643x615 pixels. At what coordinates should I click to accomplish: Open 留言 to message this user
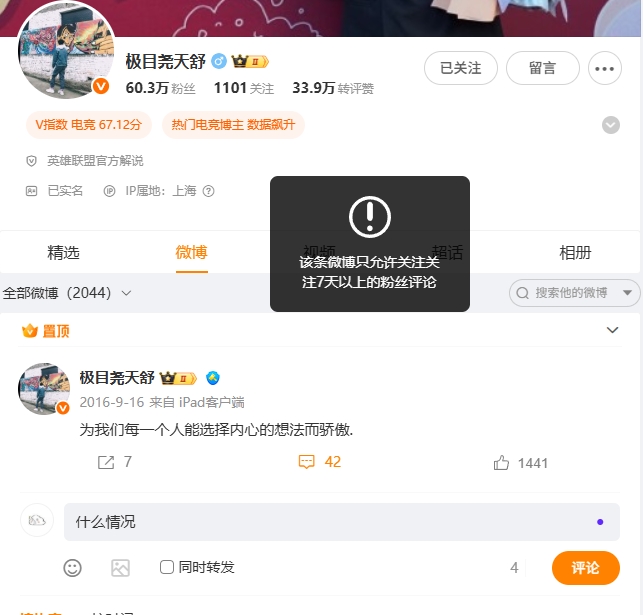coord(542,68)
